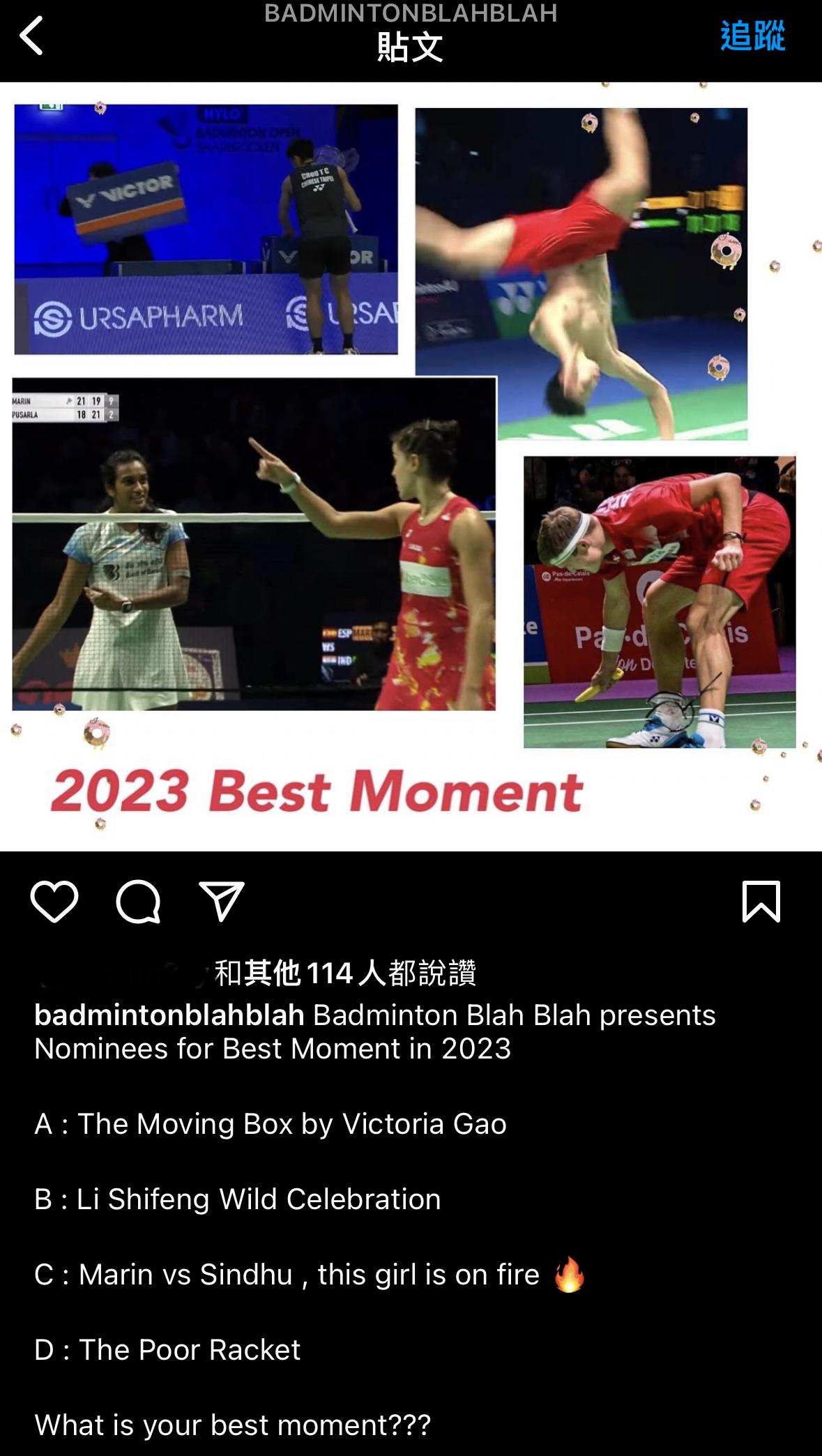Open the list of 114 others who liked
This screenshot has height=1456, width=822.
[345, 973]
